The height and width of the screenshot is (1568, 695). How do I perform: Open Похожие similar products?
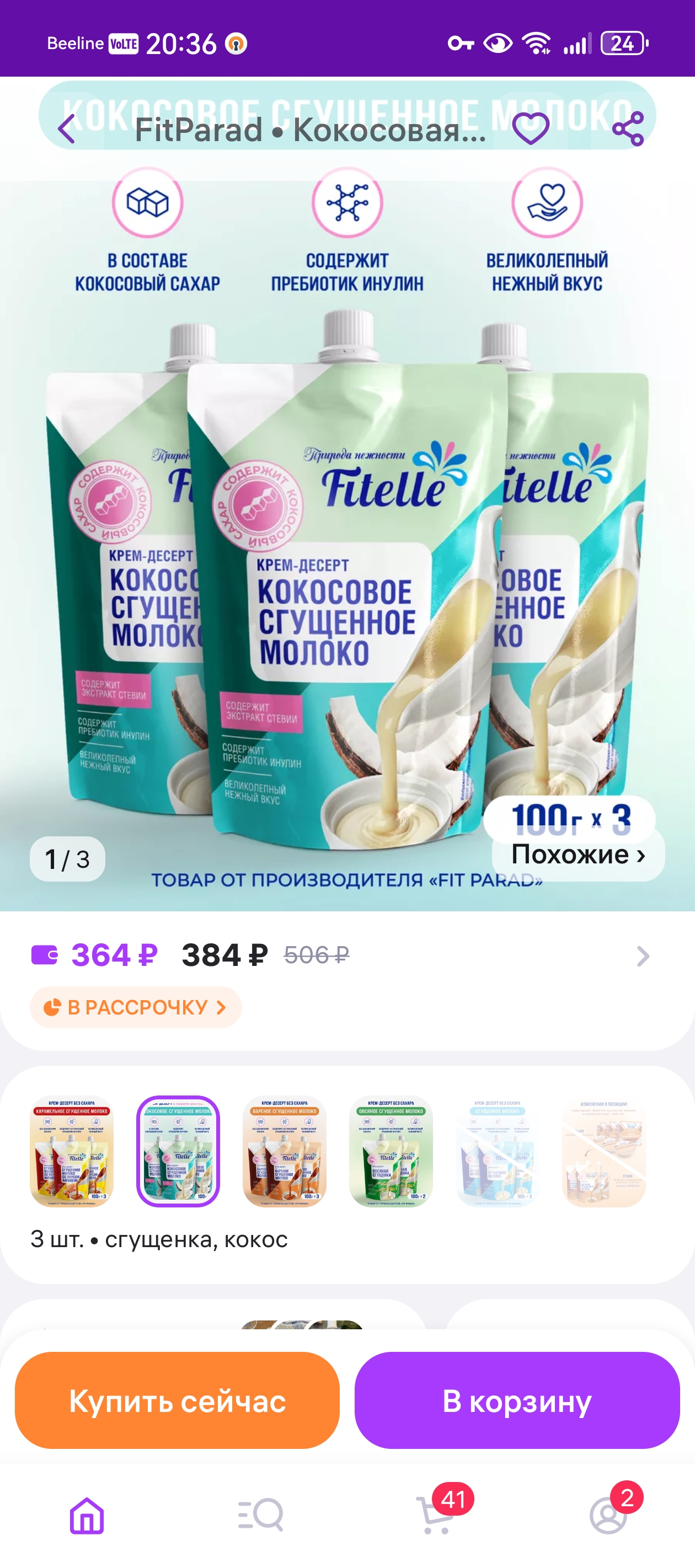[578, 855]
